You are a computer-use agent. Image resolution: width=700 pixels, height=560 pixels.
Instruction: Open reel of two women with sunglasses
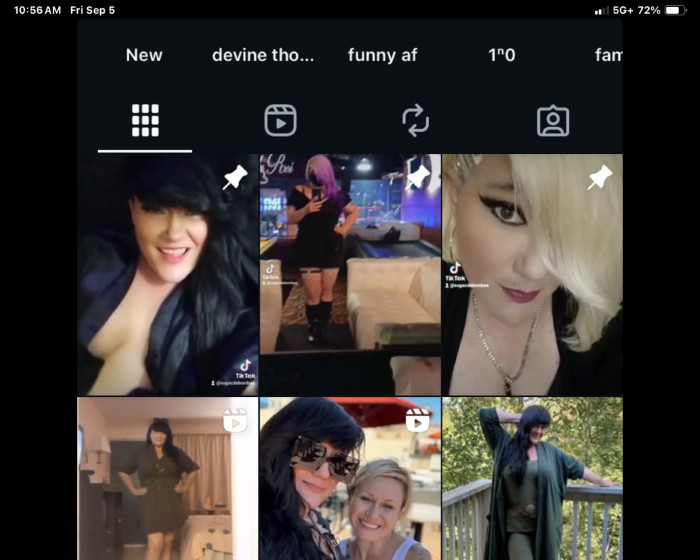[x=350, y=478]
